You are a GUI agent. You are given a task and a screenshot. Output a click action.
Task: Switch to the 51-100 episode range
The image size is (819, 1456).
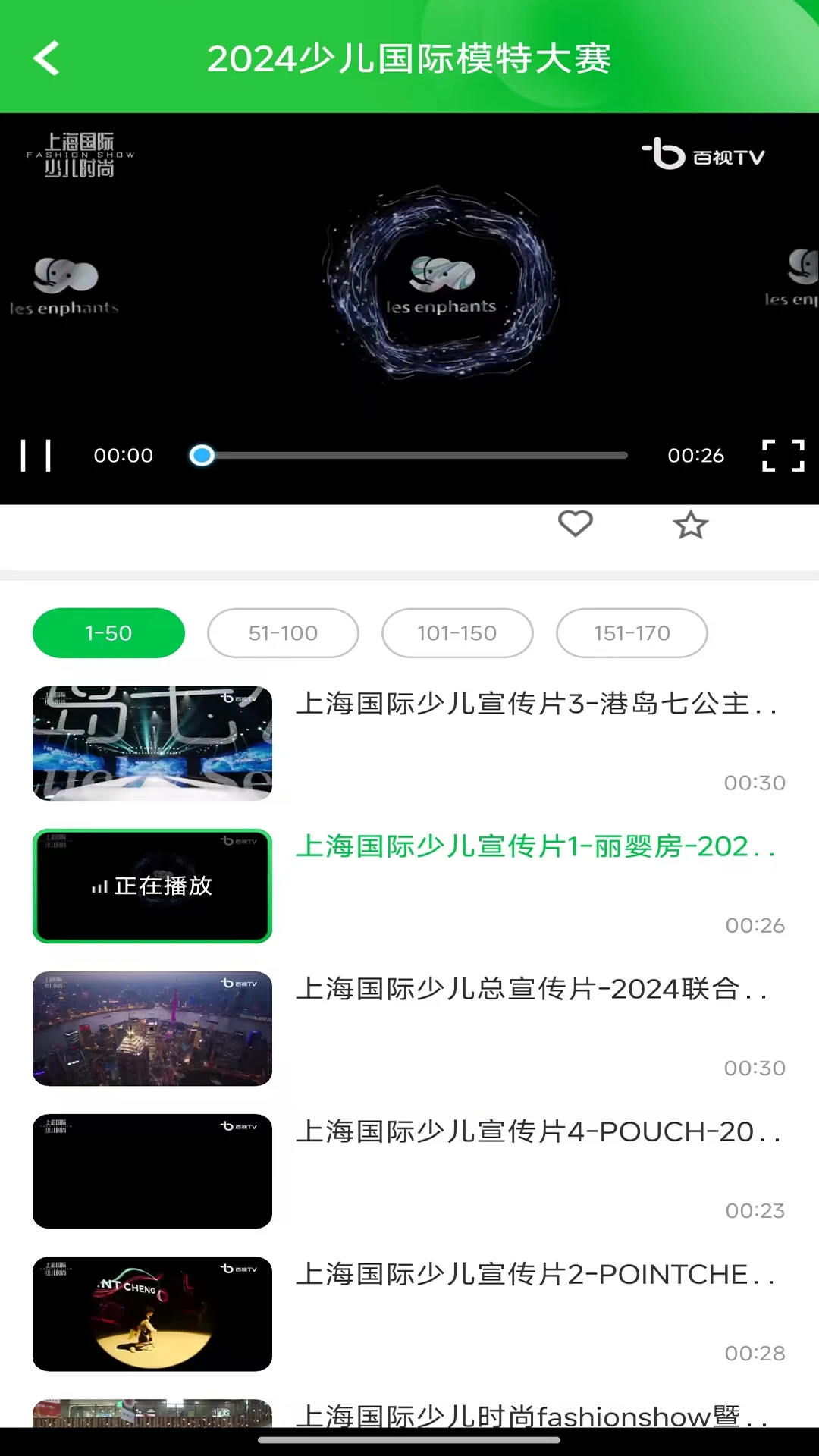[x=283, y=633]
